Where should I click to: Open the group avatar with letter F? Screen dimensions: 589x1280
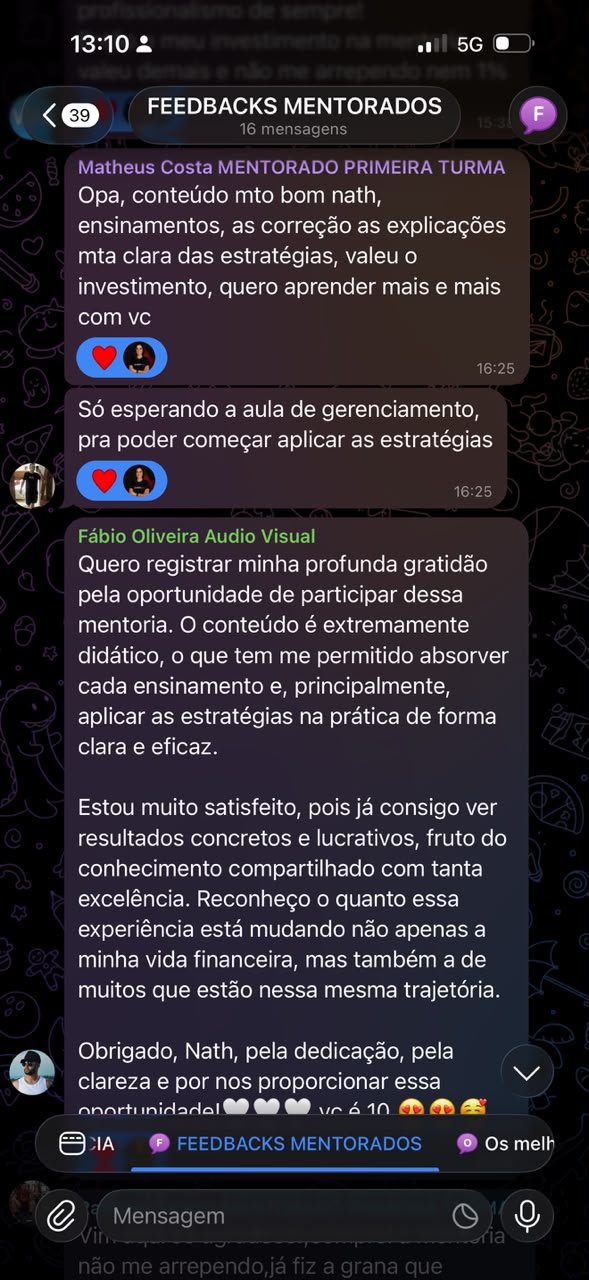[x=538, y=116]
